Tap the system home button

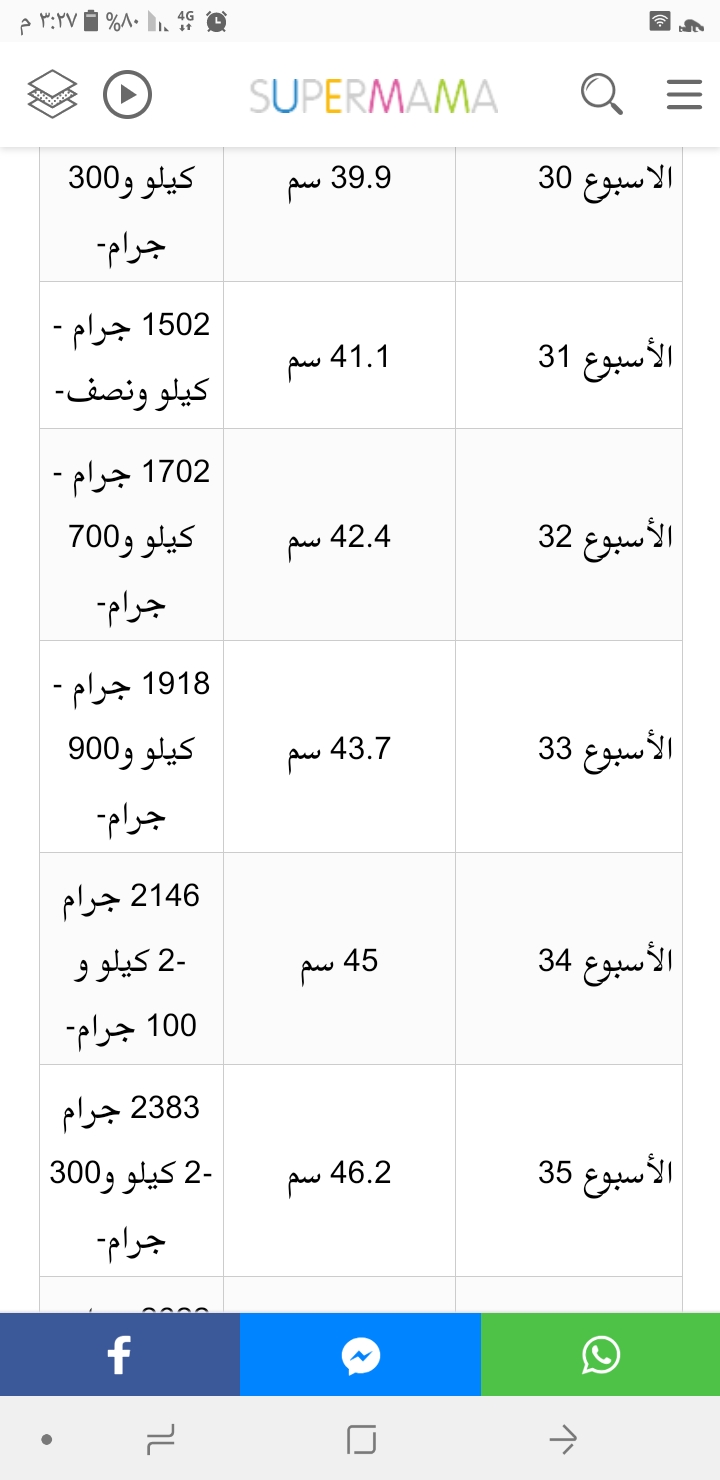click(x=361, y=1440)
